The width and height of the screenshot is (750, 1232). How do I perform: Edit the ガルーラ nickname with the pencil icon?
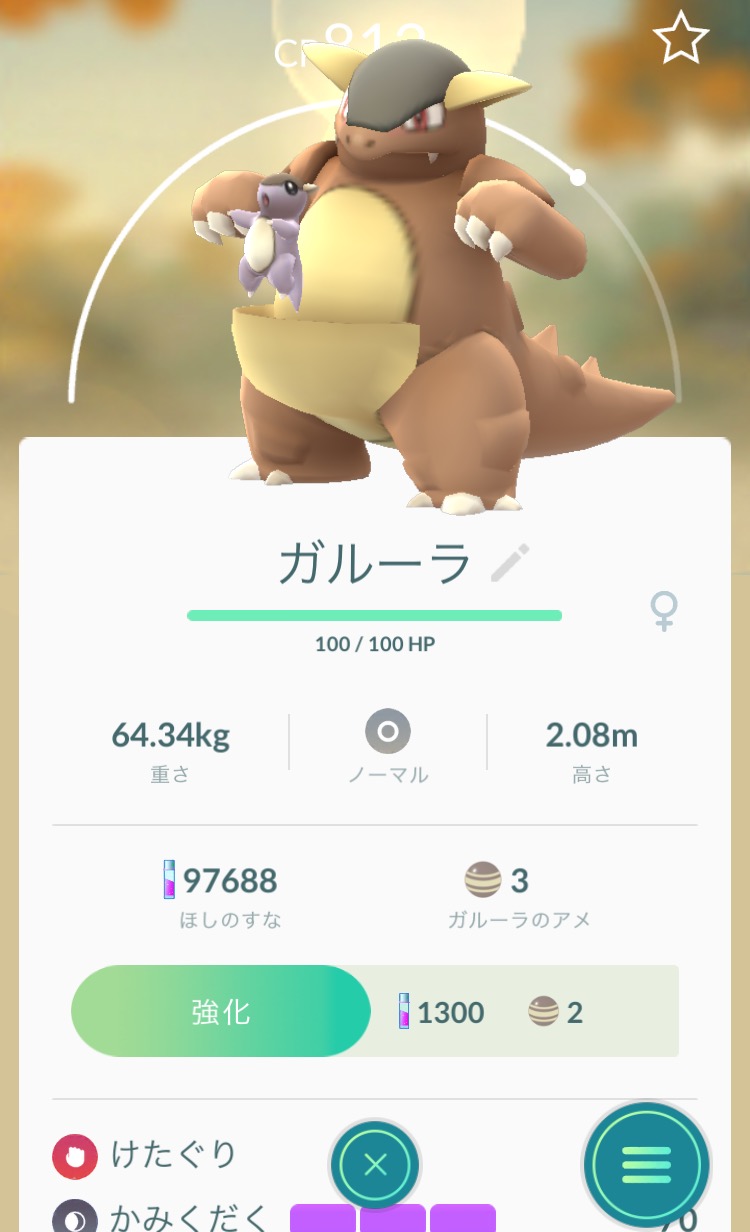(510, 564)
